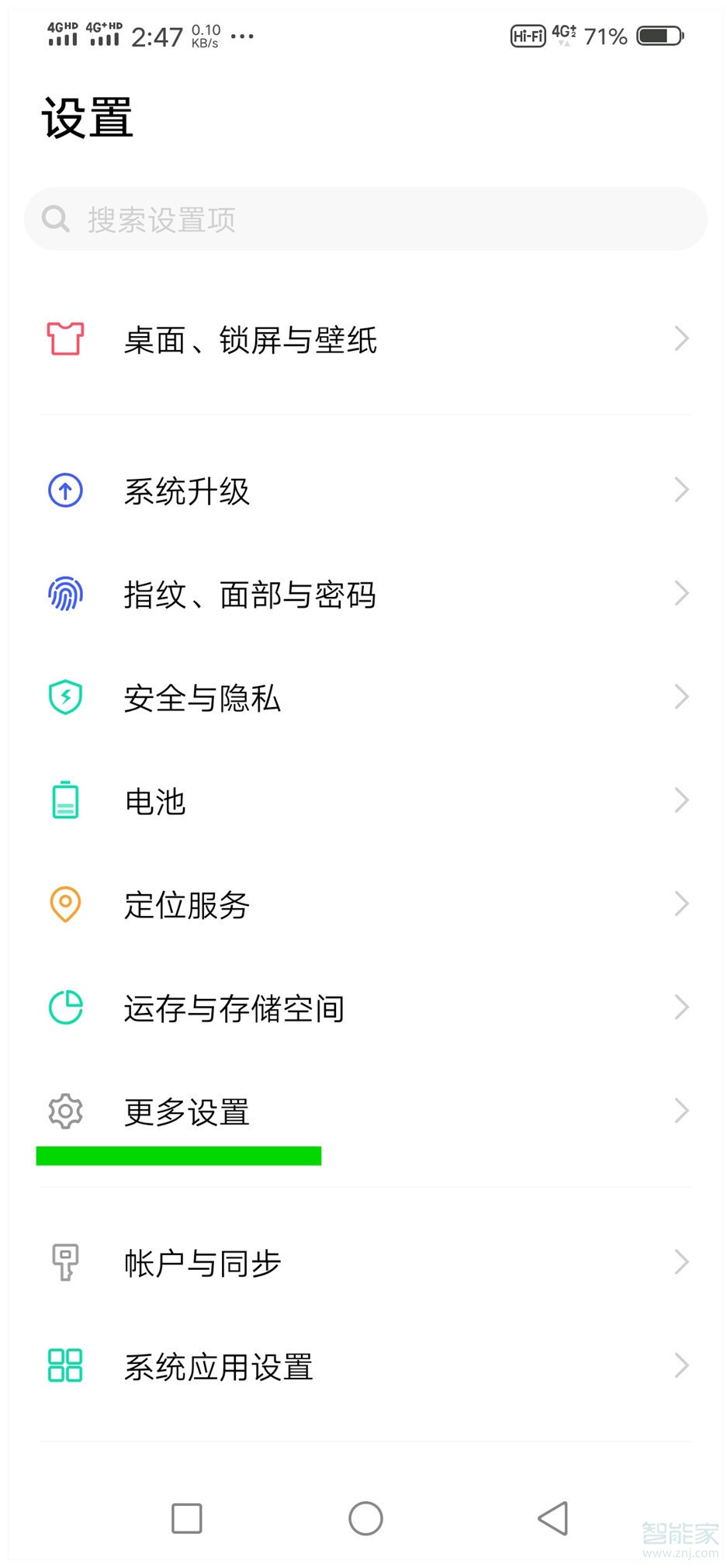Expand 系统应用设置 with its chevron
The image size is (727, 1568).
pos(680,1365)
